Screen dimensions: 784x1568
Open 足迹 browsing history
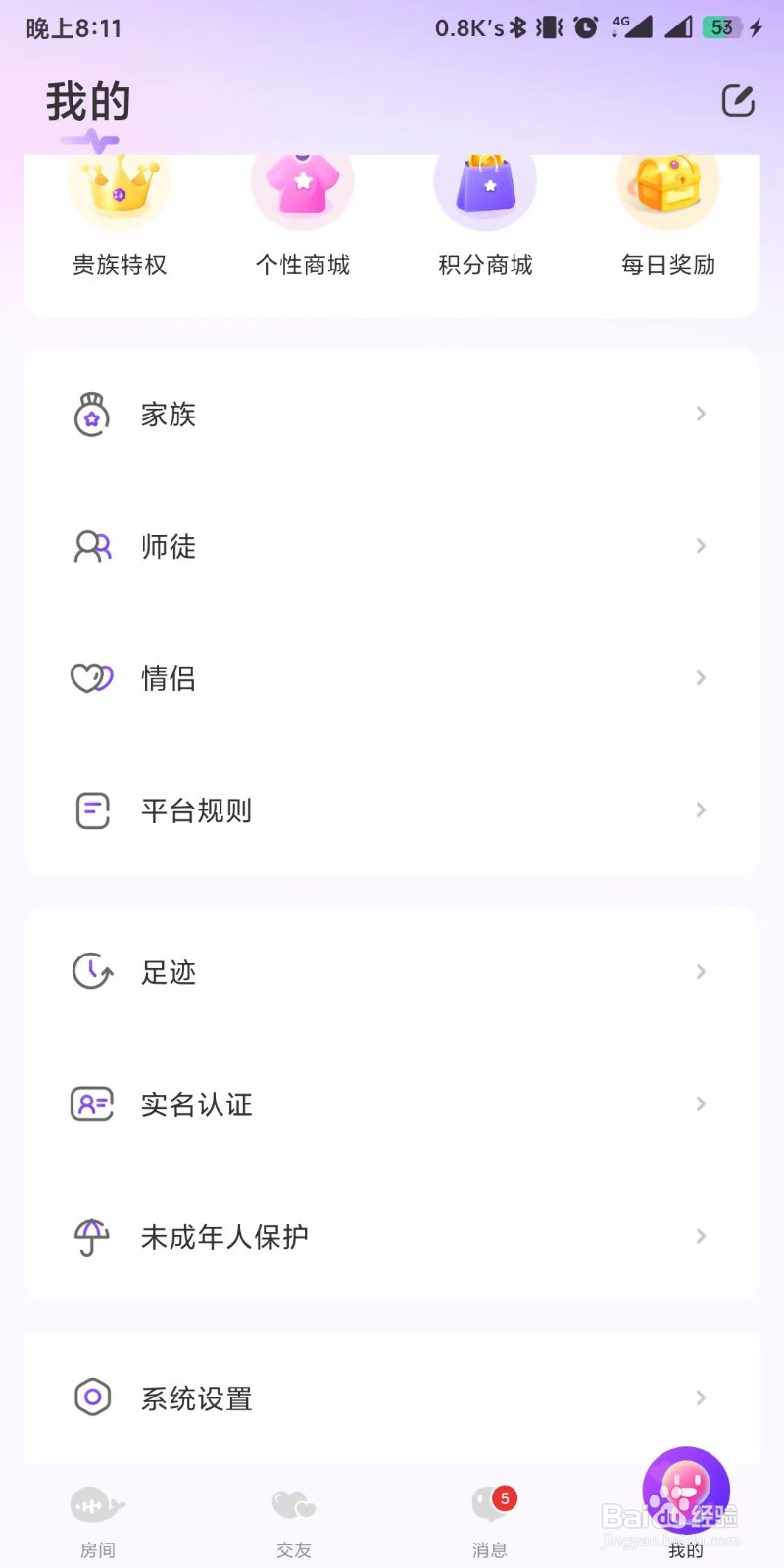click(x=392, y=972)
